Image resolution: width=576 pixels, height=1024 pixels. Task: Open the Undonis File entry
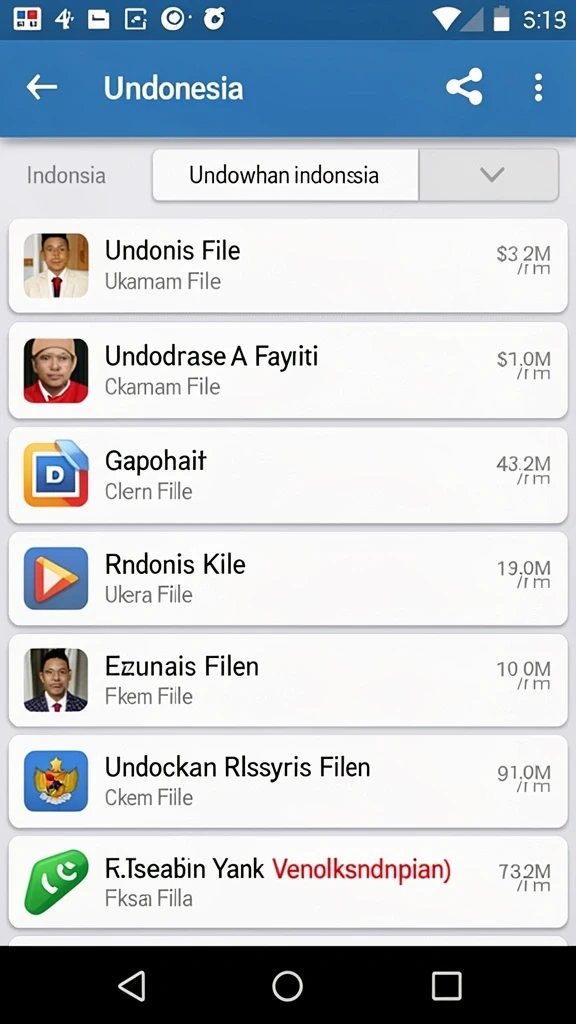(x=288, y=266)
